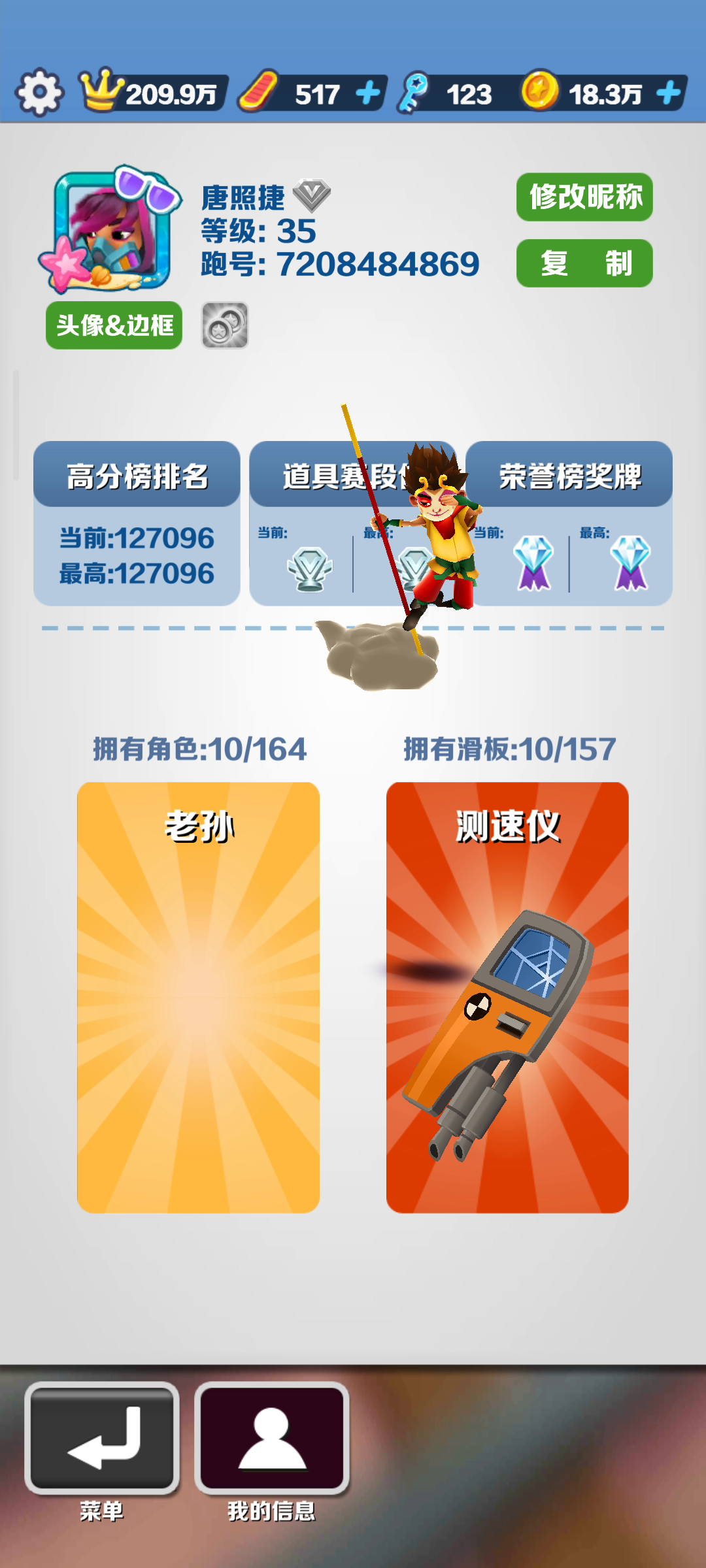
Task: Open 头像&边框 avatar and frame options
Action: (114, 325)
